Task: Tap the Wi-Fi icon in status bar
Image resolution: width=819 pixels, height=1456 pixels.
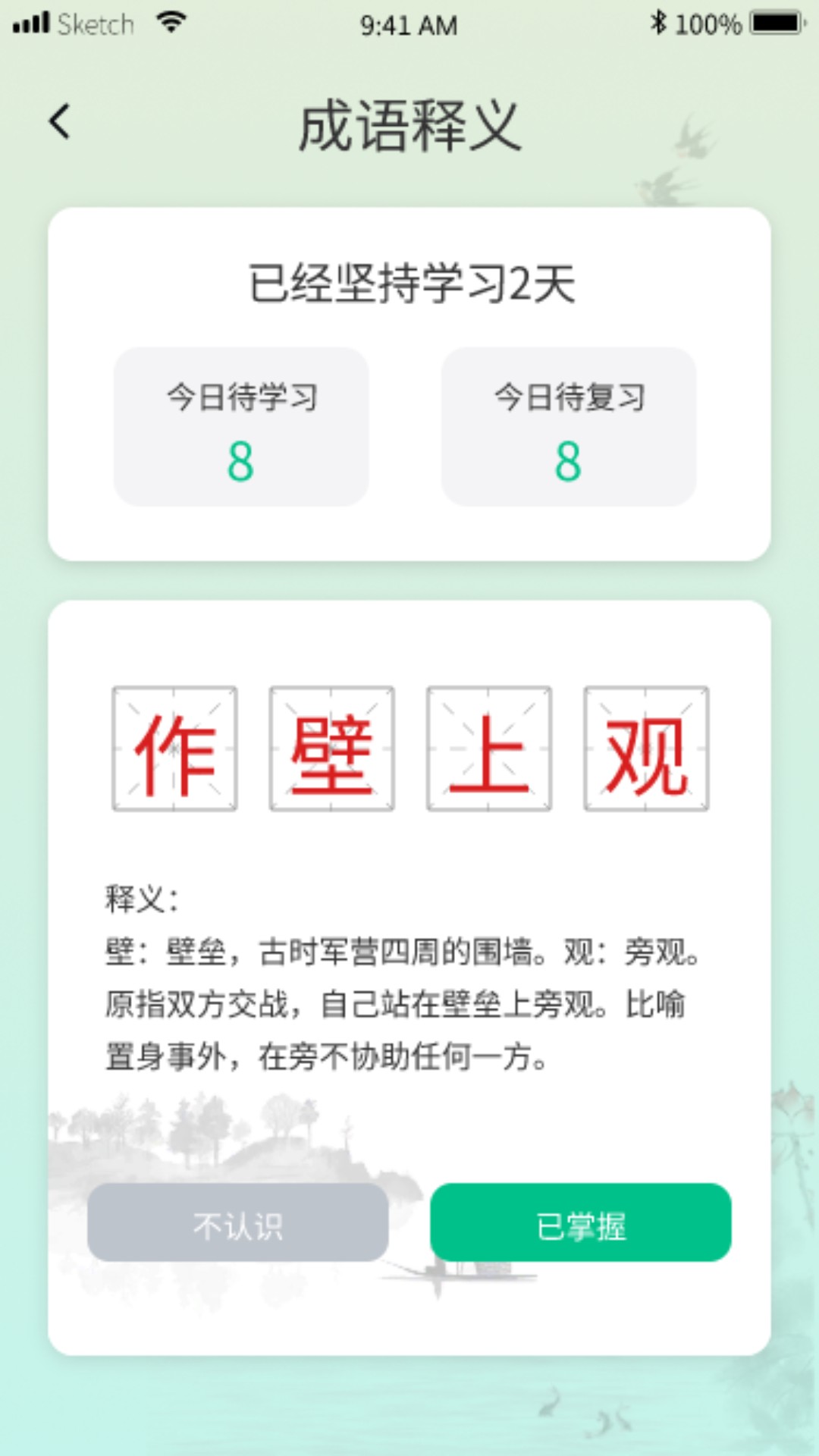Action: [x=171, y=23]
